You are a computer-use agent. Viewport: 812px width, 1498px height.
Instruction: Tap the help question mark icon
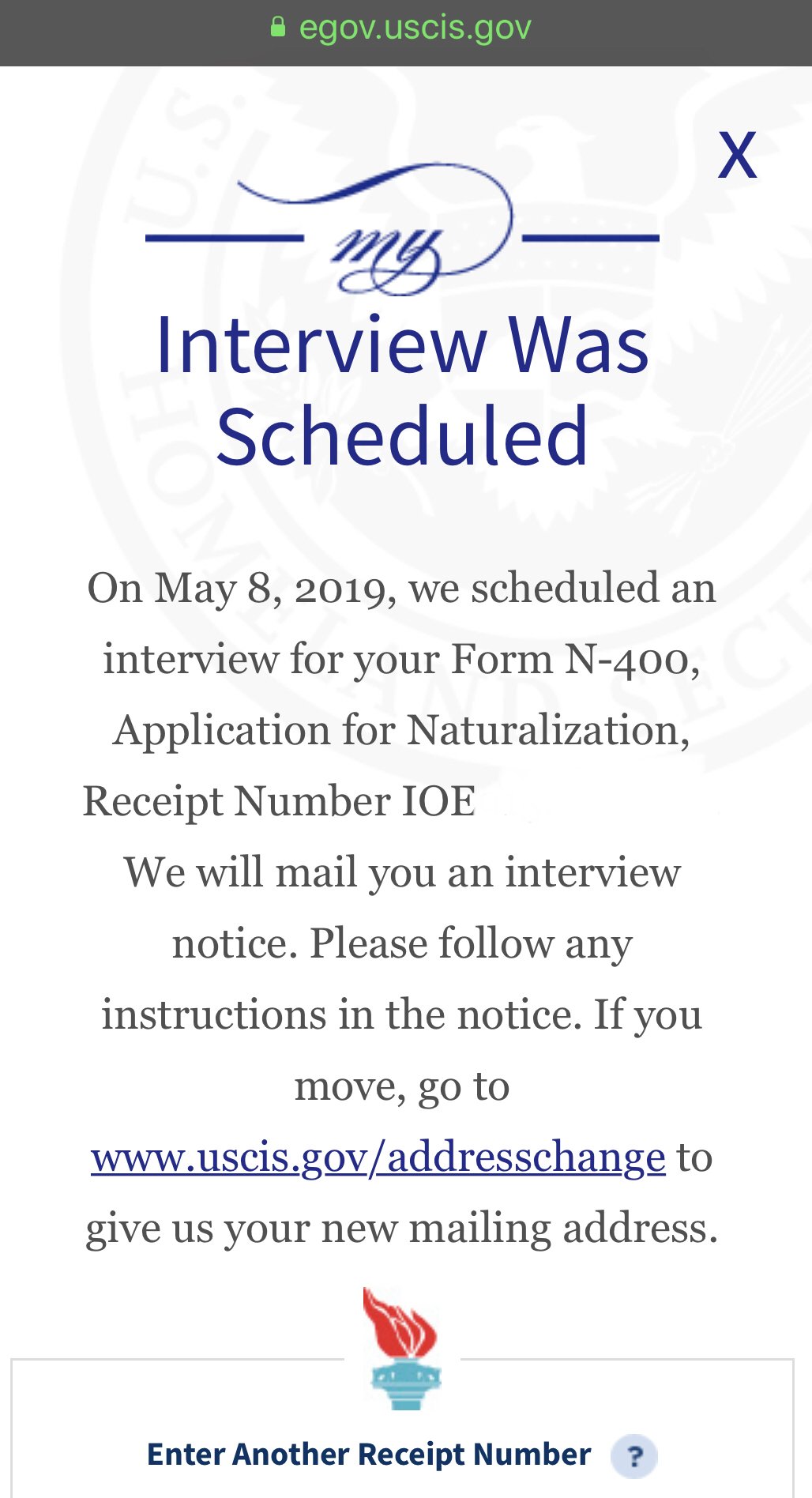[634, 1455]
